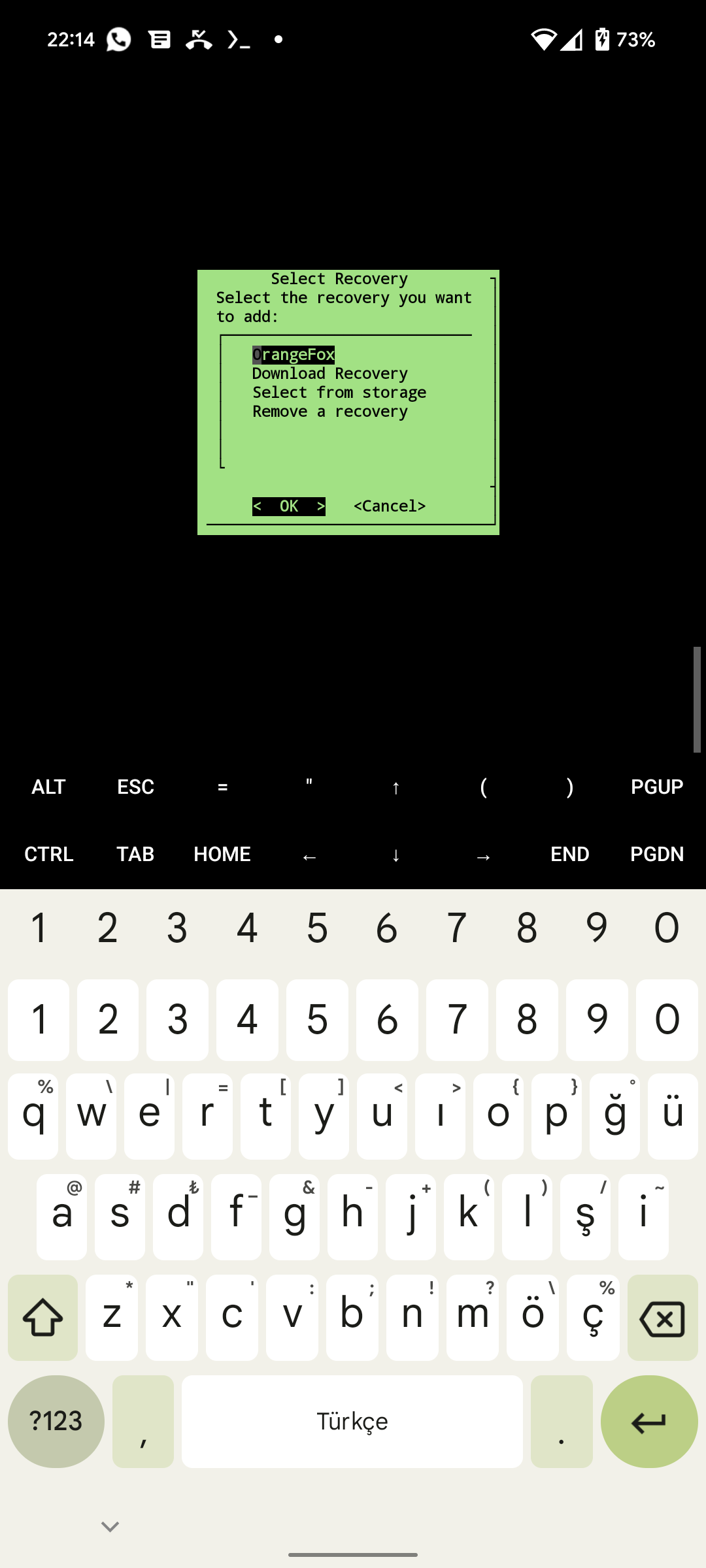Choose Remove a recovery entry
Screen dimensions: 706x1568
coord(330,412)
